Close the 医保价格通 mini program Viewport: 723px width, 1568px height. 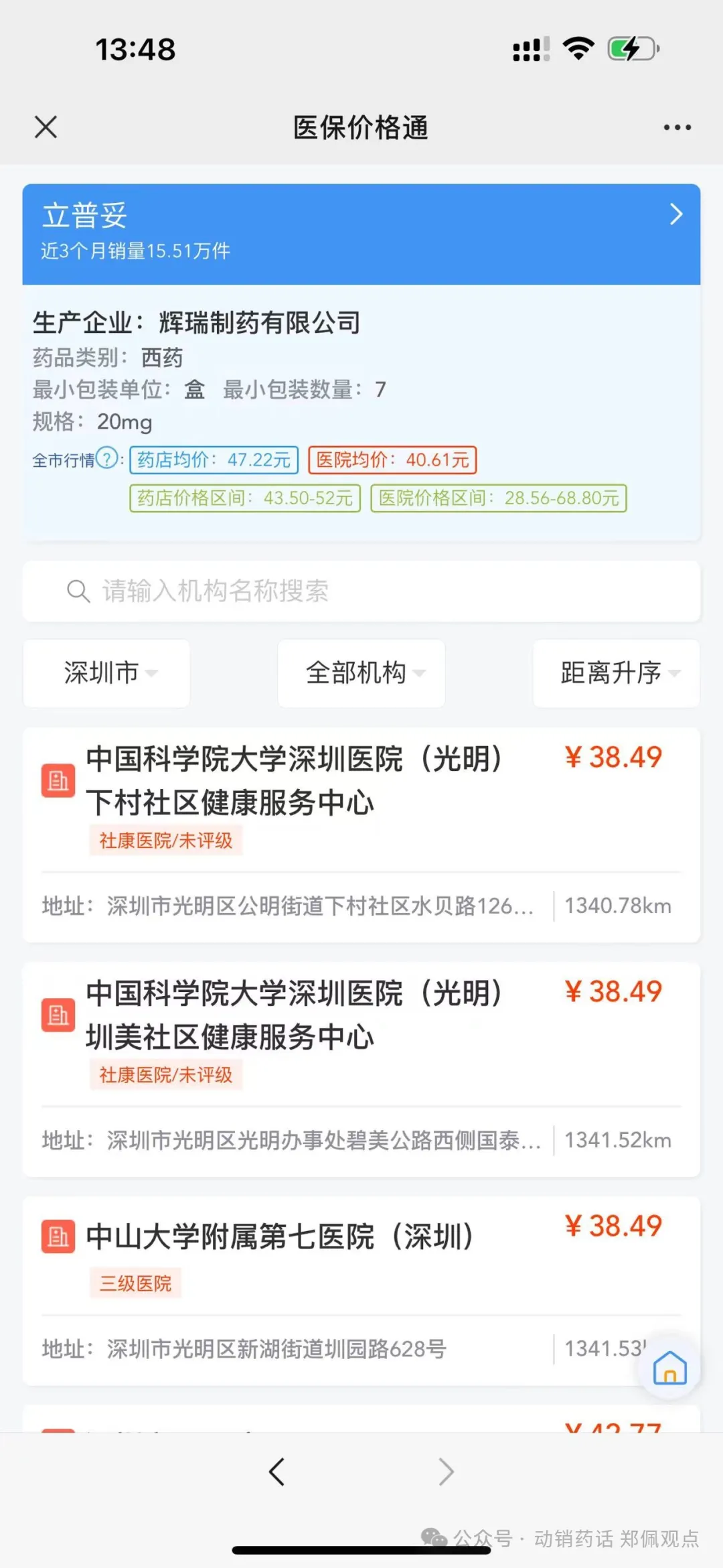pyautogui.click(x=46, y=127)
